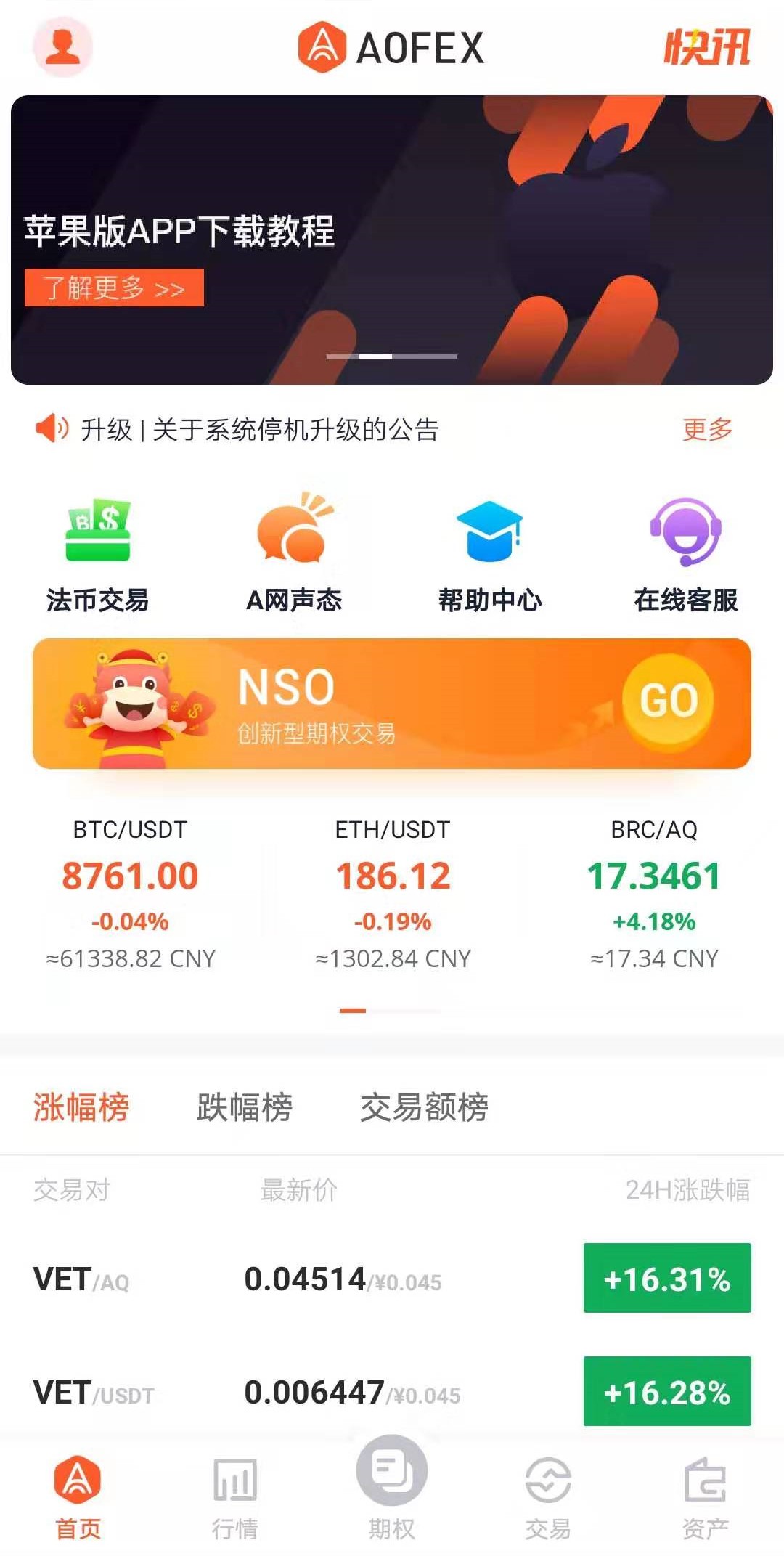784x1556 pixels.
Task: Switch to 行情 markets tab
Action: 234,1497
